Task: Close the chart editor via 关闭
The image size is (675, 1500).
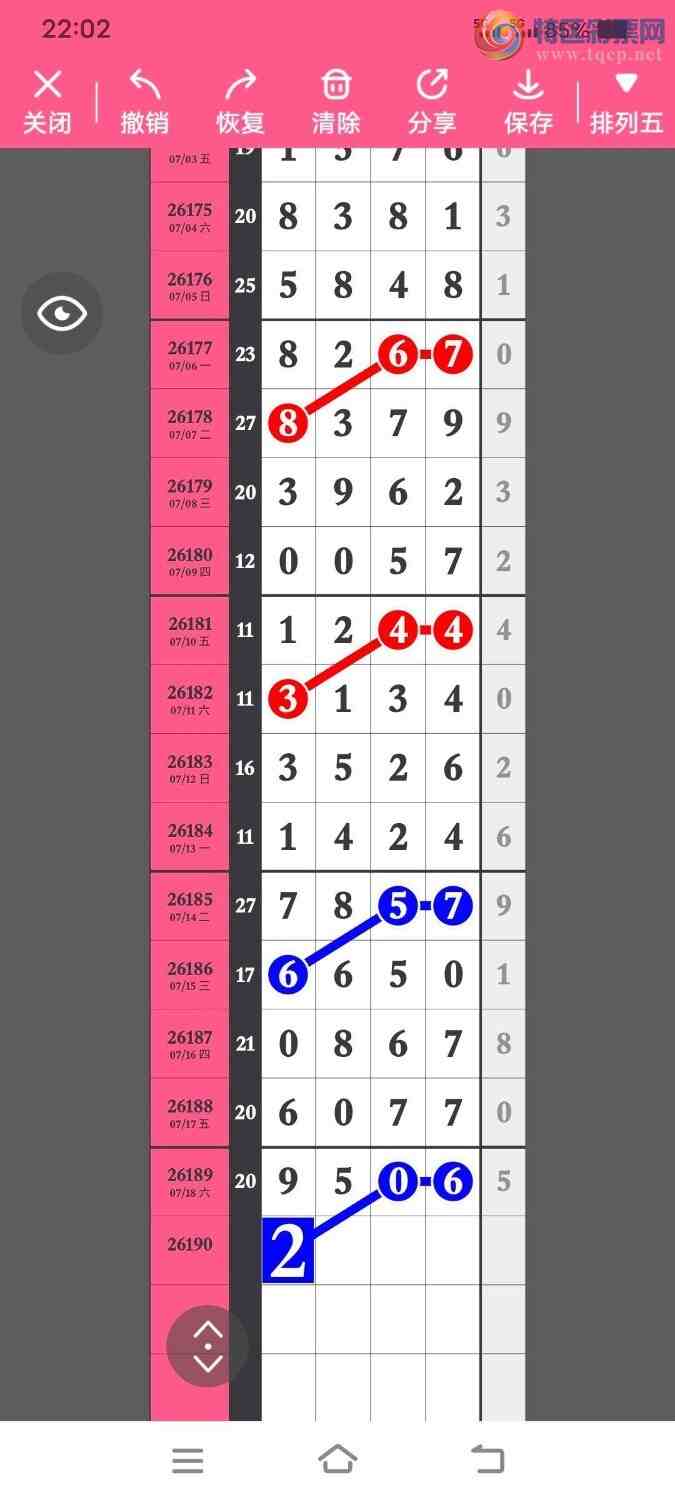Action: click(47, 102)
